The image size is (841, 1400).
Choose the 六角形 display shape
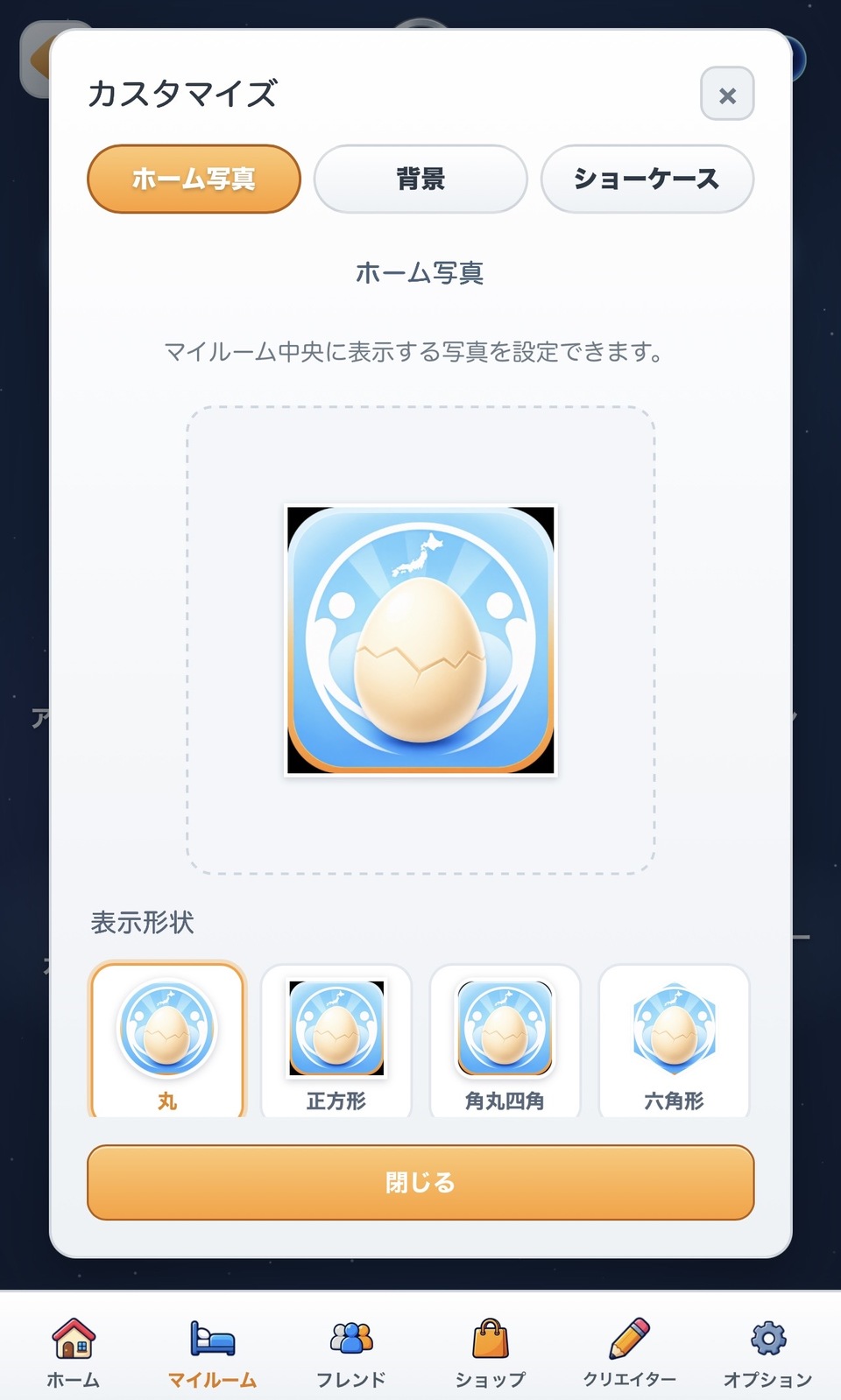point(674,1040)
